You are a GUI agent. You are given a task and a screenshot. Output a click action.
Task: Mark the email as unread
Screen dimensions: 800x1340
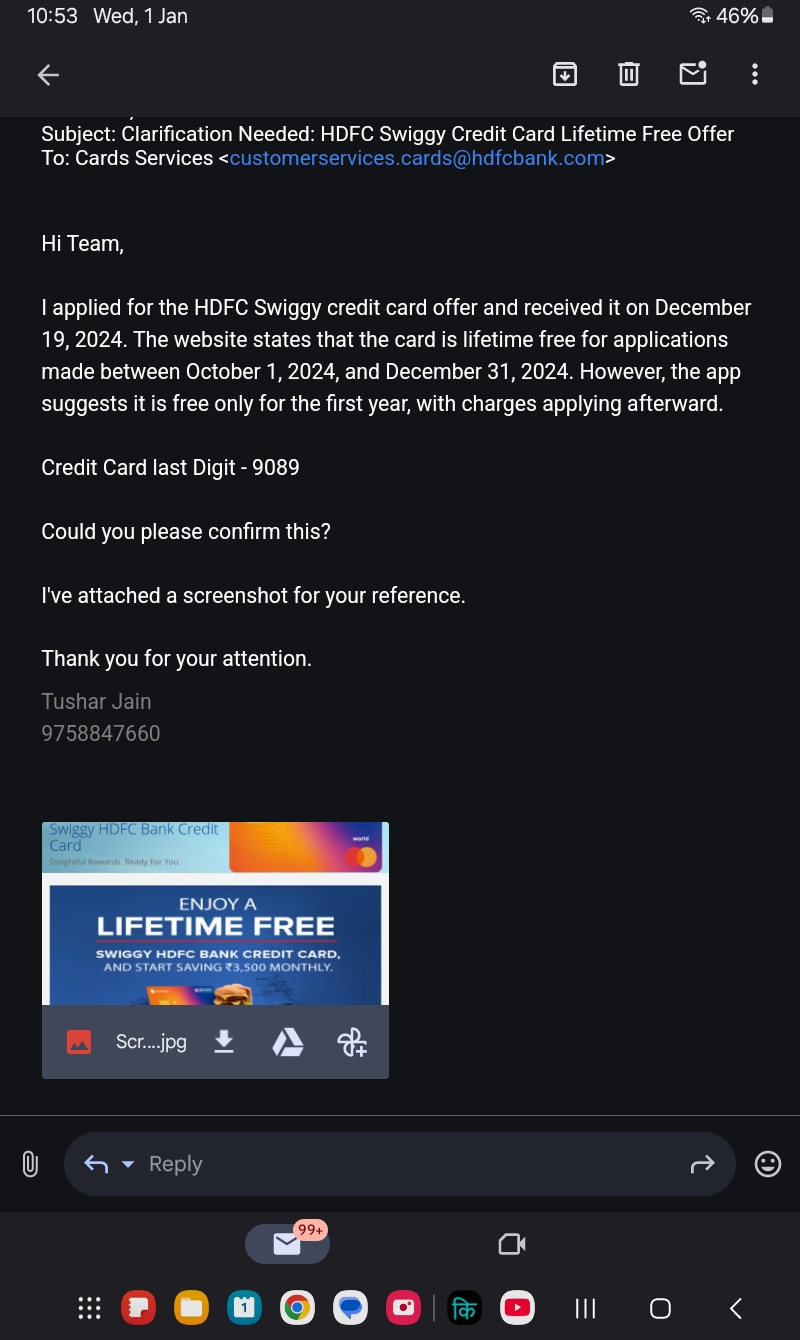coord(693,74)
